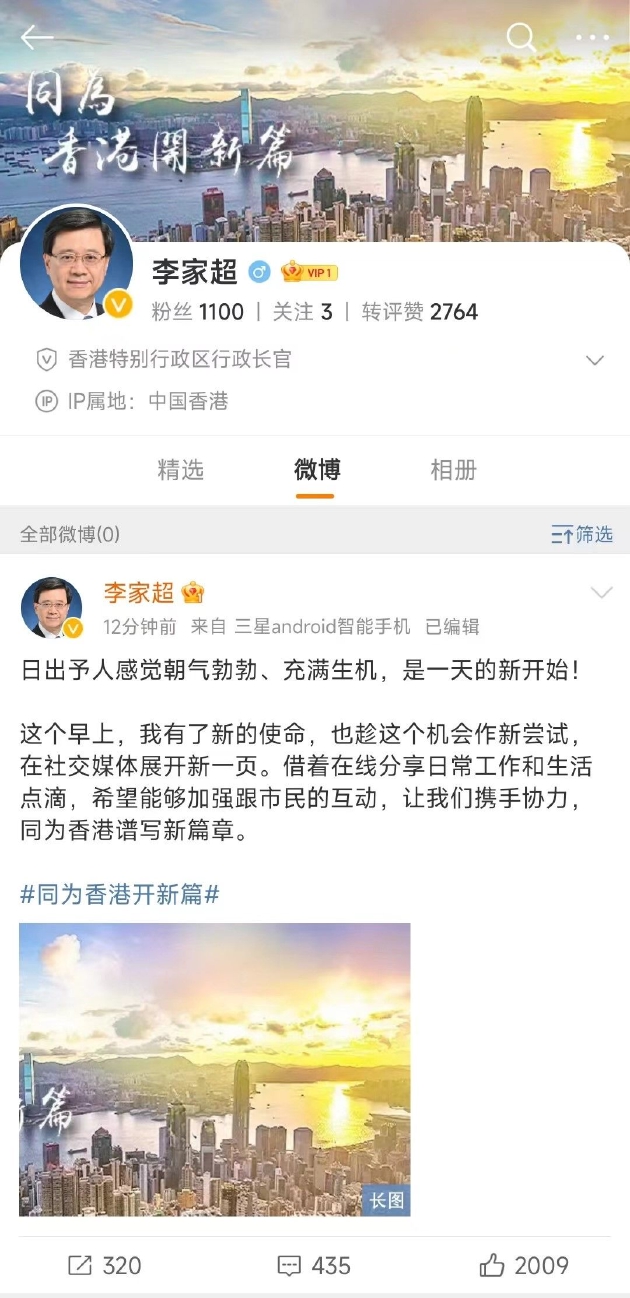Viewport: 630px width, 1298px height.
Task: Open the 筛选 filter option
Action: 582,534
